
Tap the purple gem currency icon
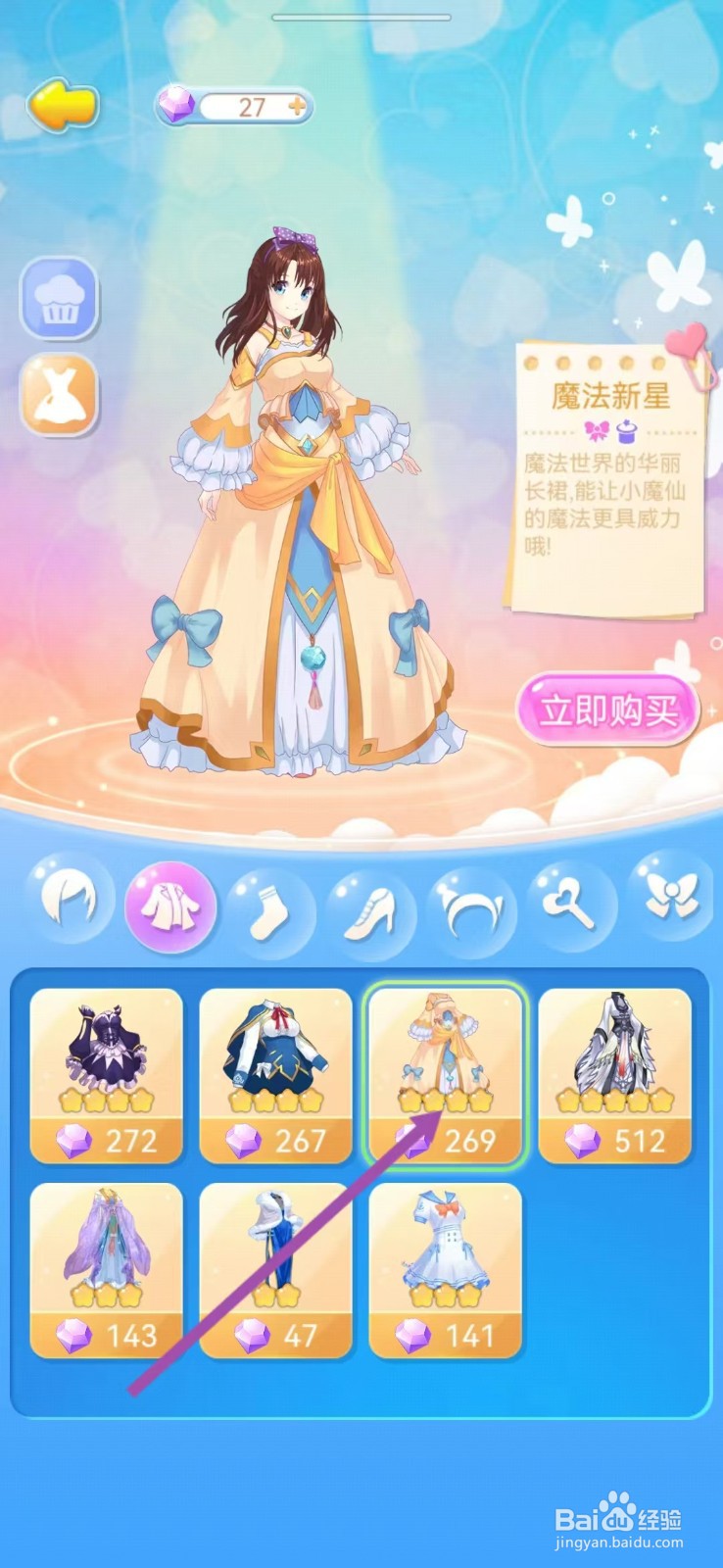(177, 107)
